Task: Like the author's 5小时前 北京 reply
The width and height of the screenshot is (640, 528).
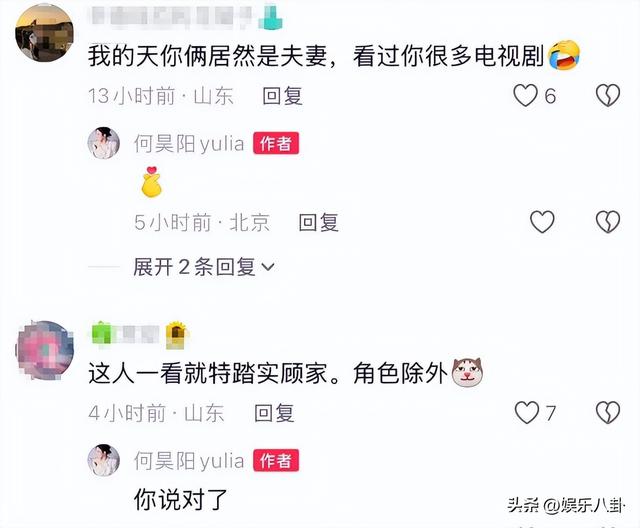Action: point(542,222)
